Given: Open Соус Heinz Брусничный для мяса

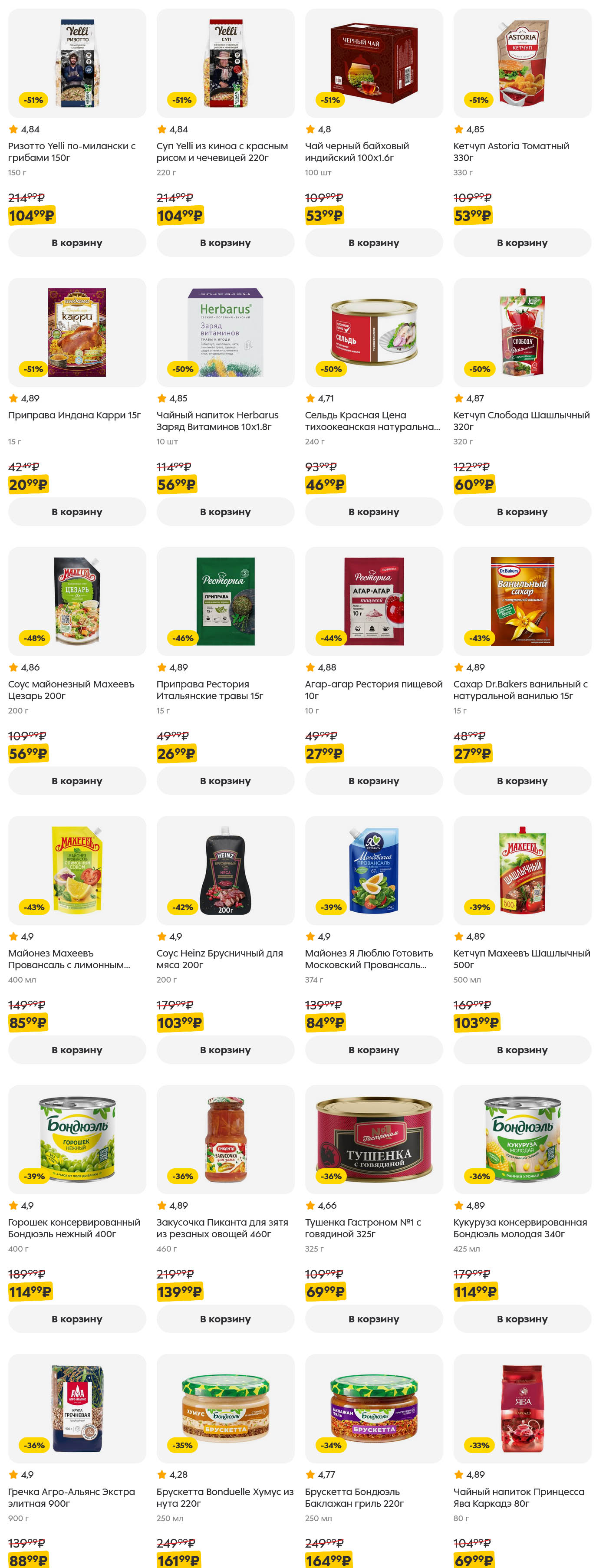Looking at the screenshot, I should [x=225, y=871].
